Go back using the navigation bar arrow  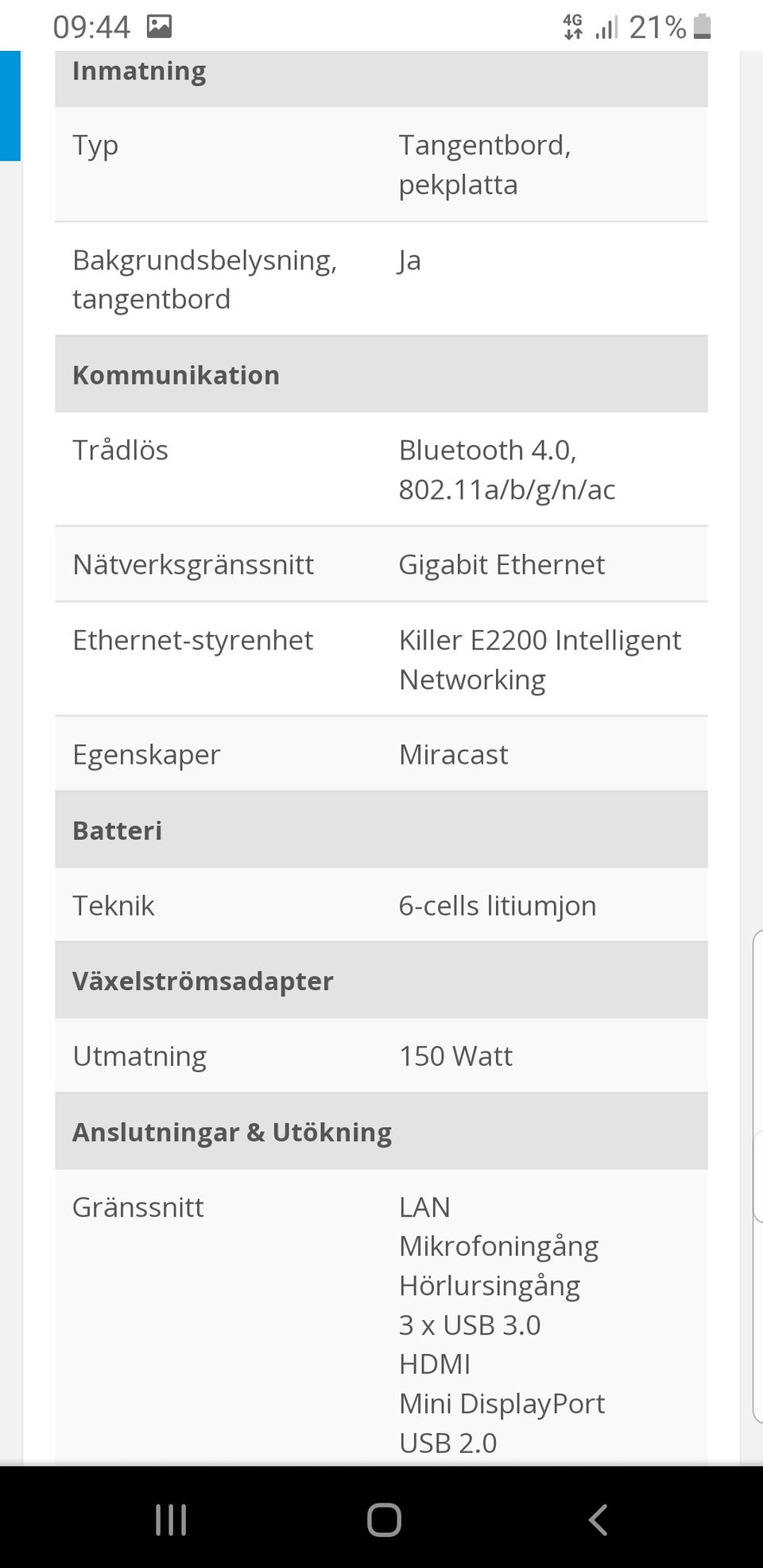point(598,1520)
